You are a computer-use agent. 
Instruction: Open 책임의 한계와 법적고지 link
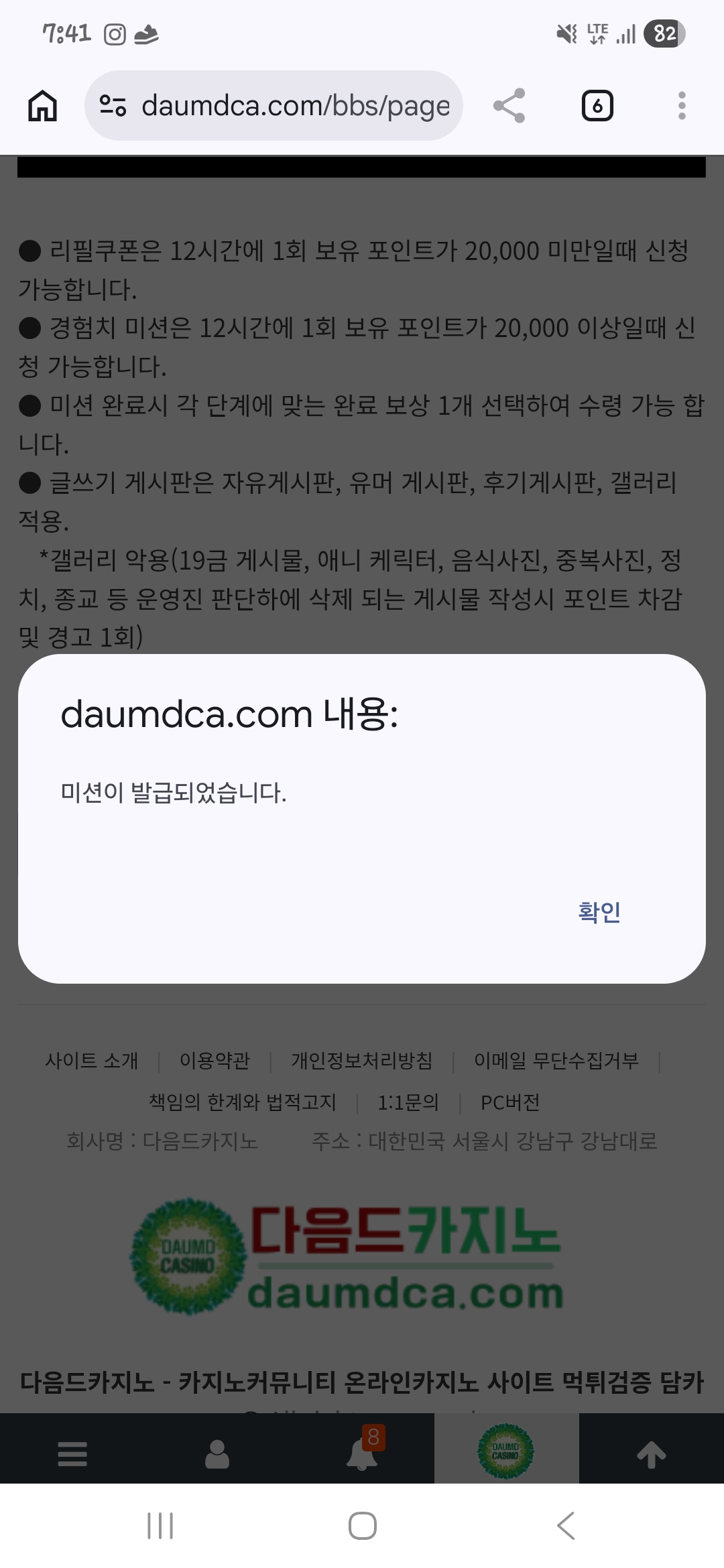pos(243,1102)
